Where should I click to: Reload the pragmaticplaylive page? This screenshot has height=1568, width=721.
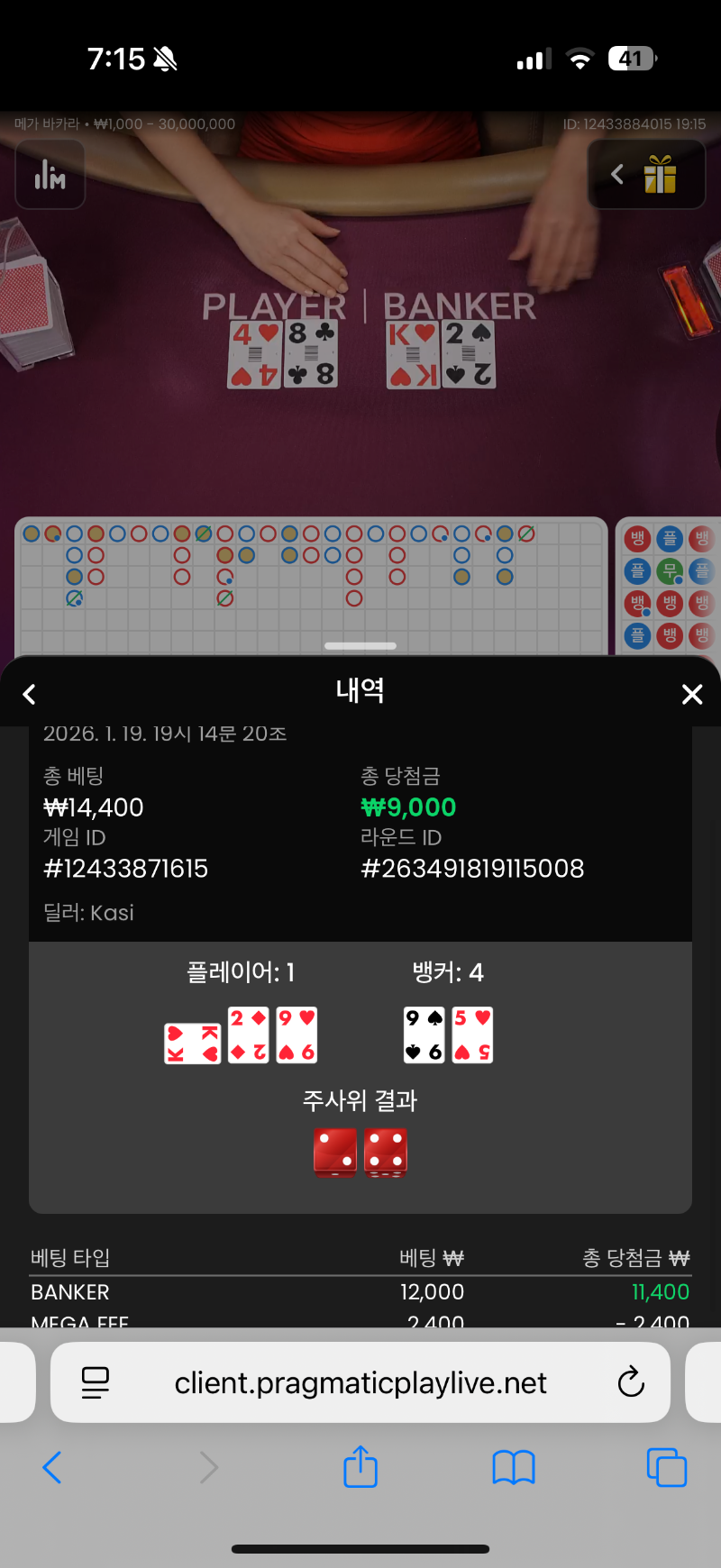(631, 1382)
